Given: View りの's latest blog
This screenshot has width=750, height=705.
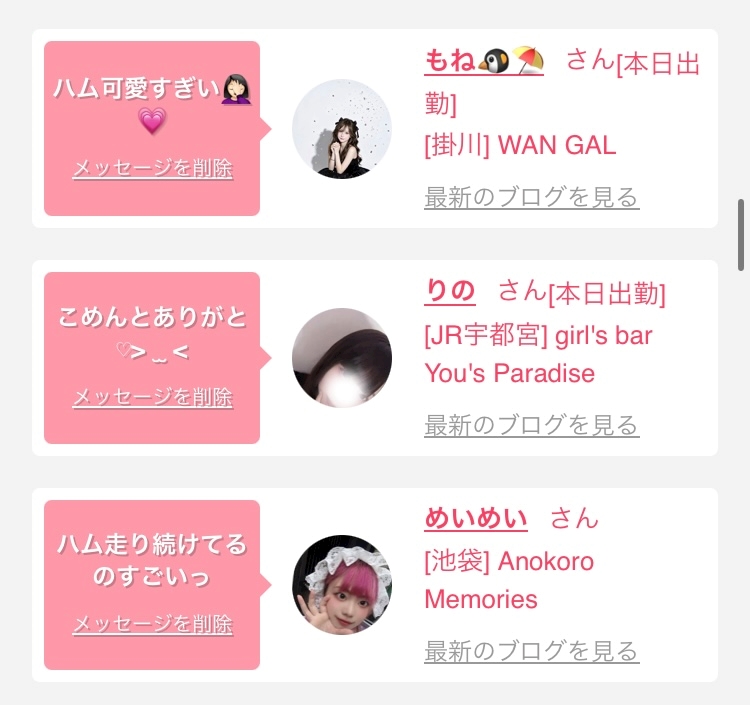Looking at the screenshot, I should pyautogui.click(x=532, y=425).
